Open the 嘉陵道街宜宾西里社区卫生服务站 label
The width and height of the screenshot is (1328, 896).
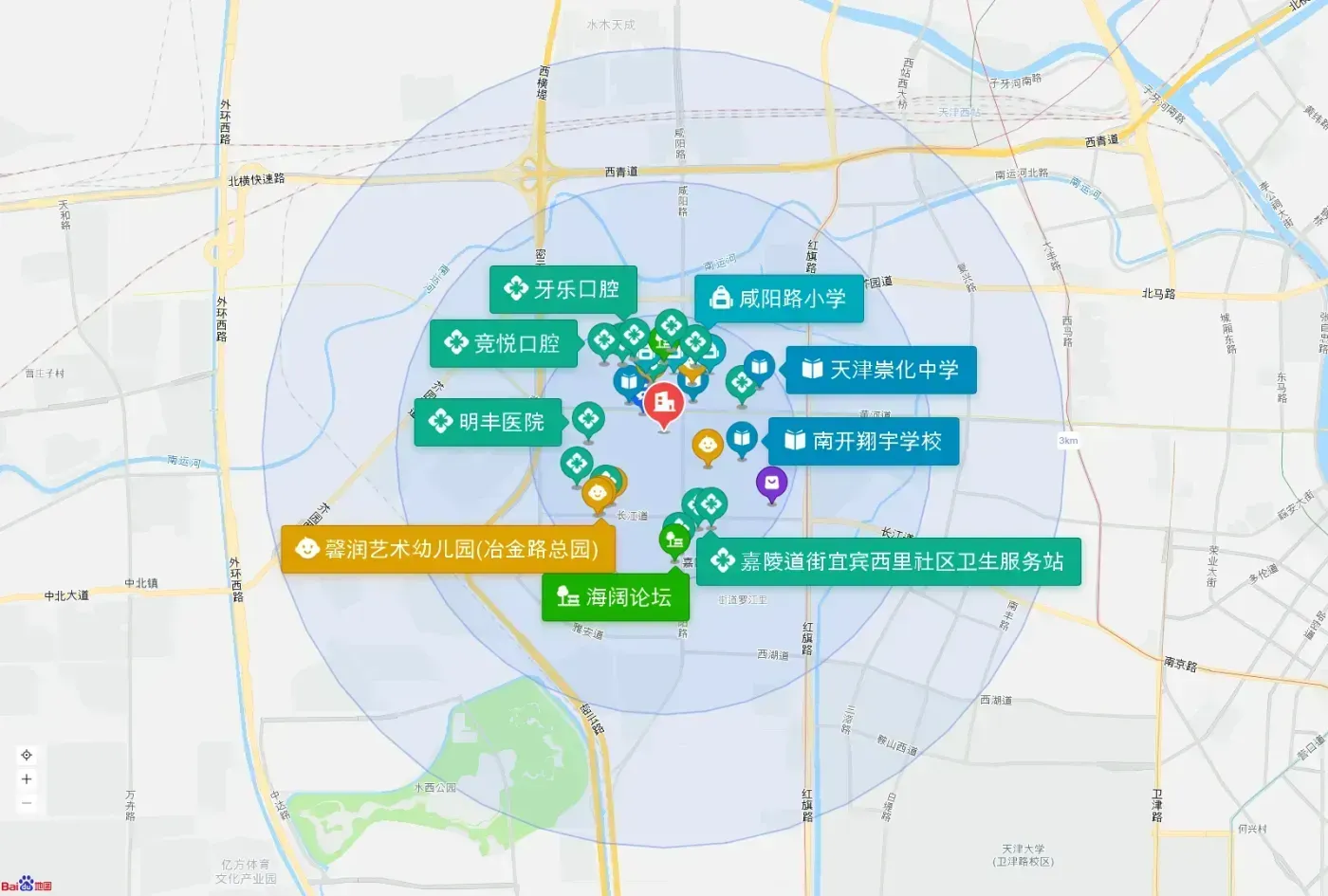click(889, 561)
